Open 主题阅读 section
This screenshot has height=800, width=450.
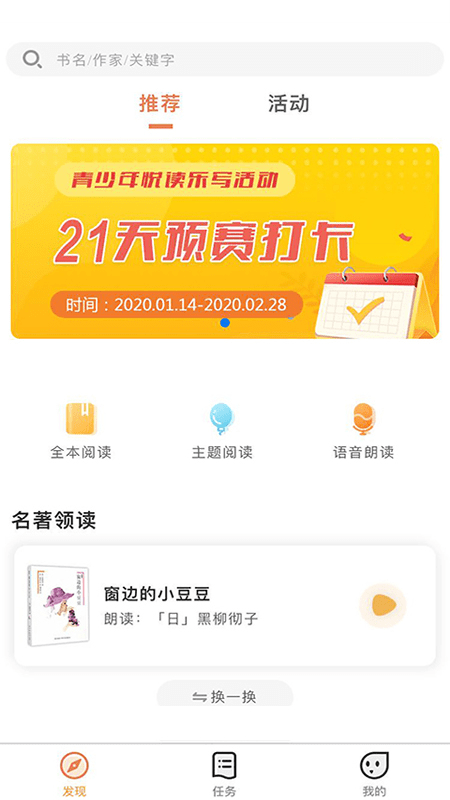(222, 431)
